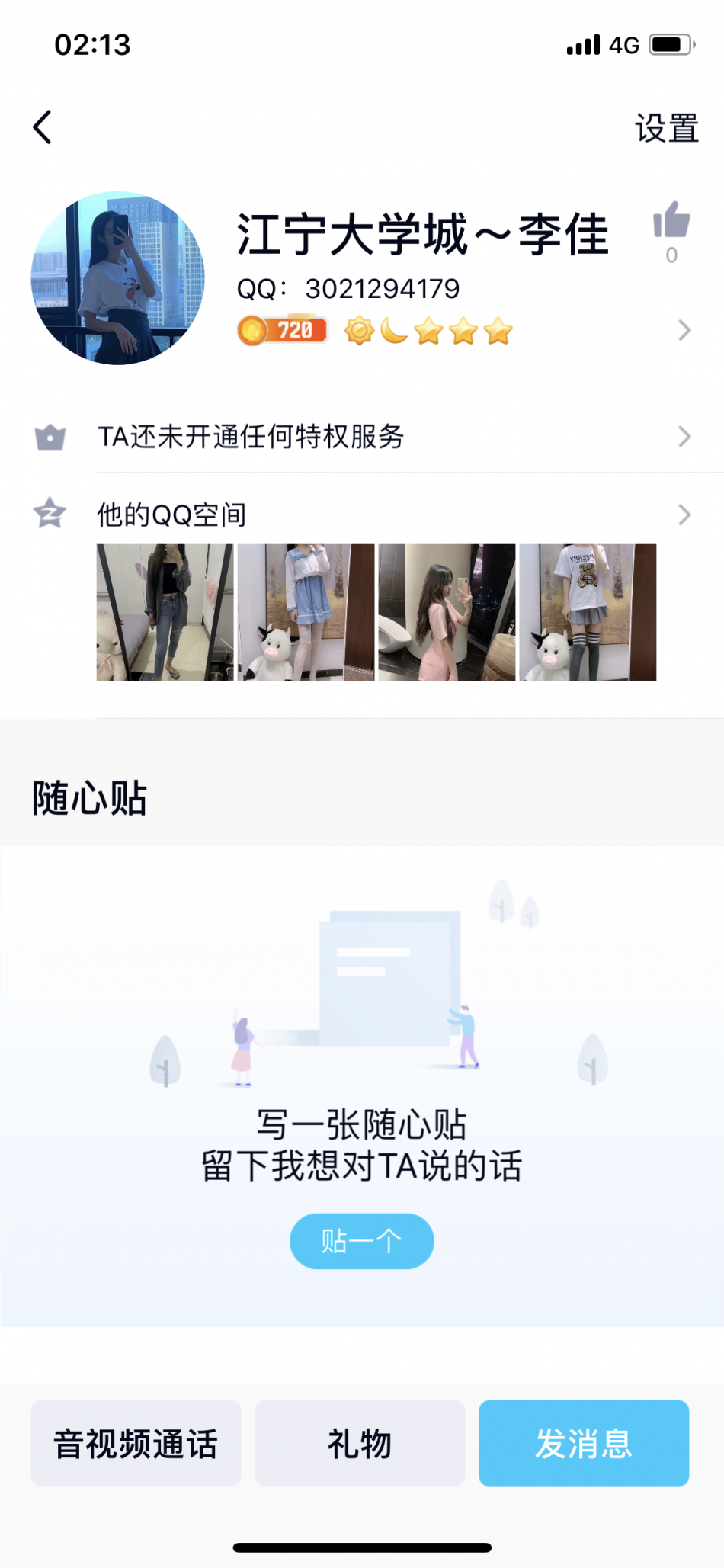Tap 发消息 to message this user
The image size is (724, 1568).
click(584, 1443)
